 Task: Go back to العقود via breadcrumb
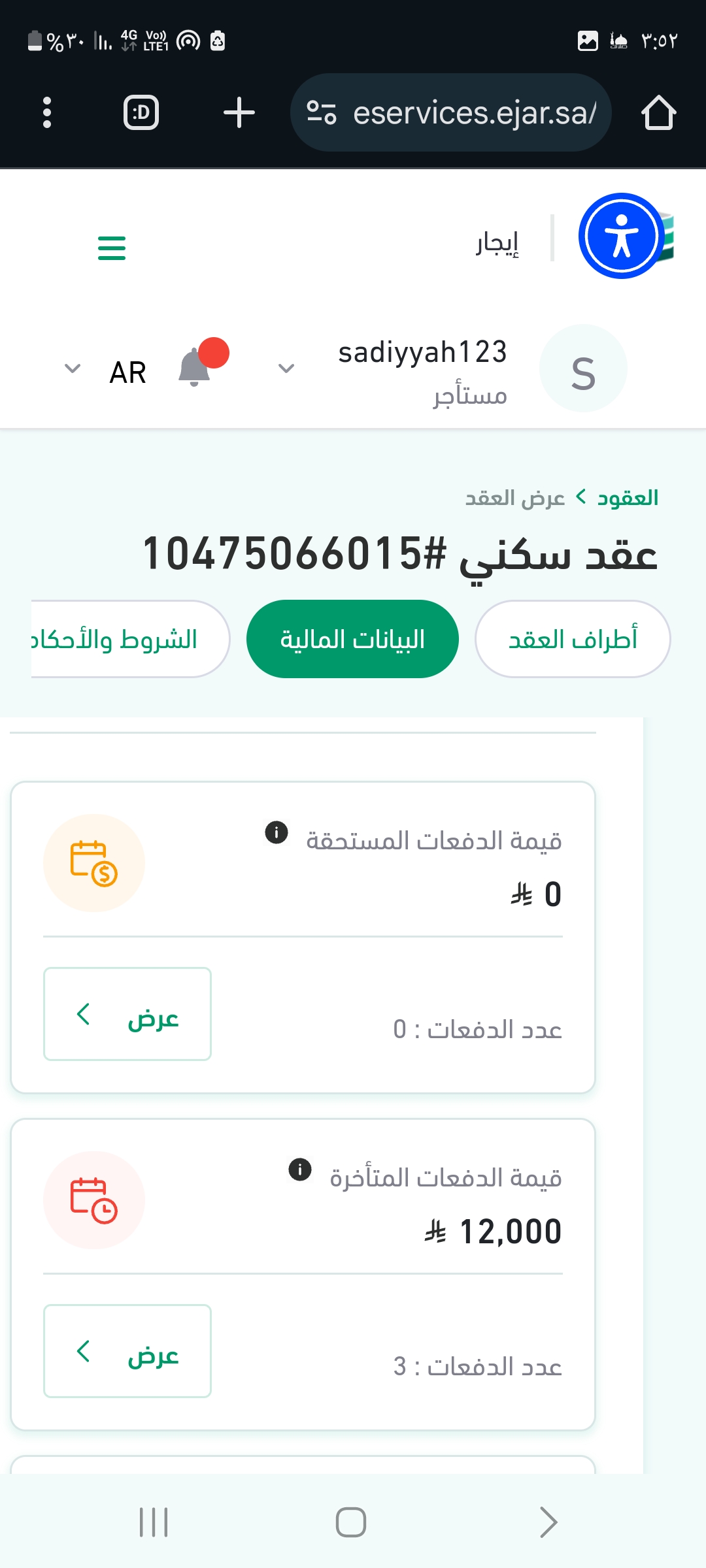pyautogui.click(x=628, y=498)
